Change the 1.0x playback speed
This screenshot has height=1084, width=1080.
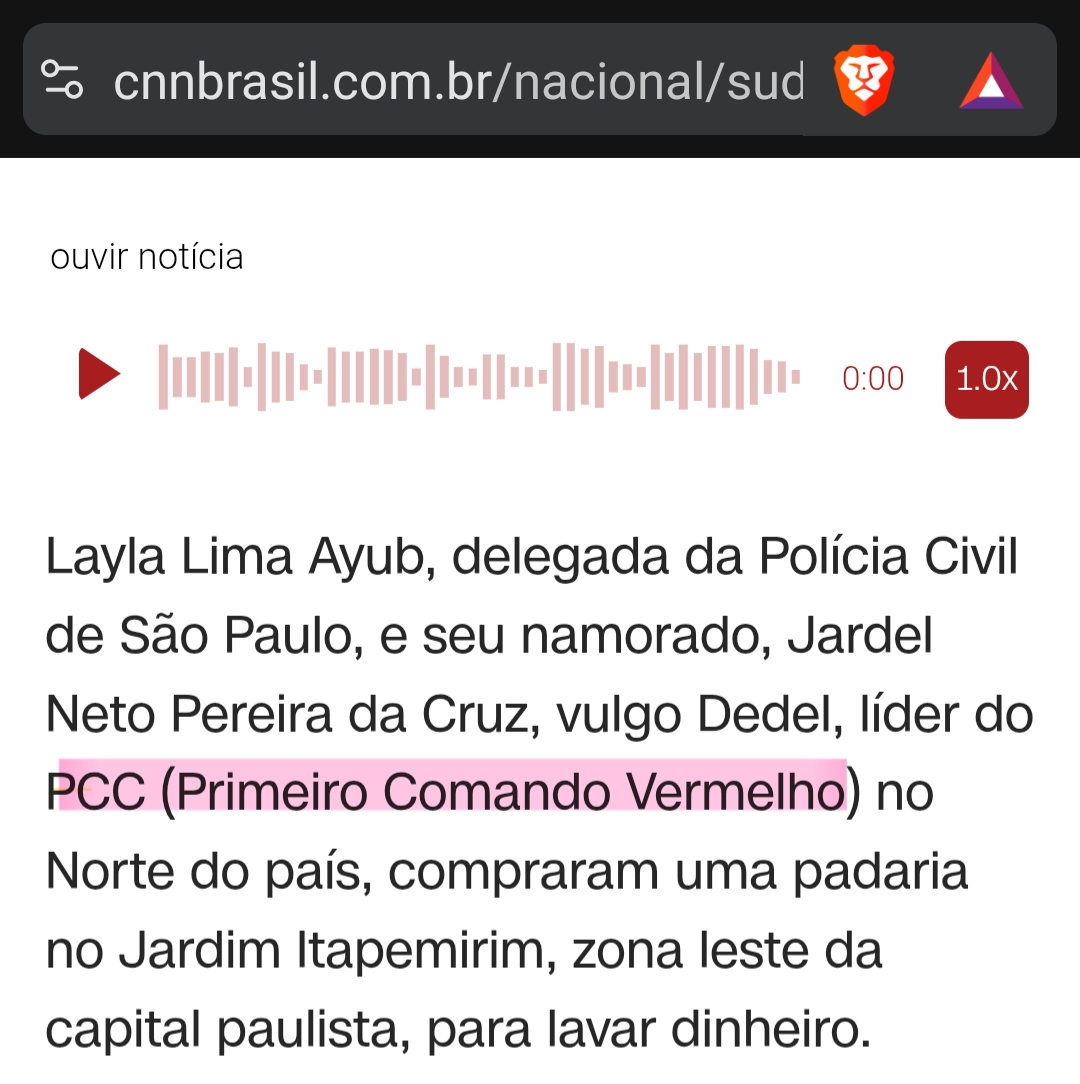tap(986, 379)
